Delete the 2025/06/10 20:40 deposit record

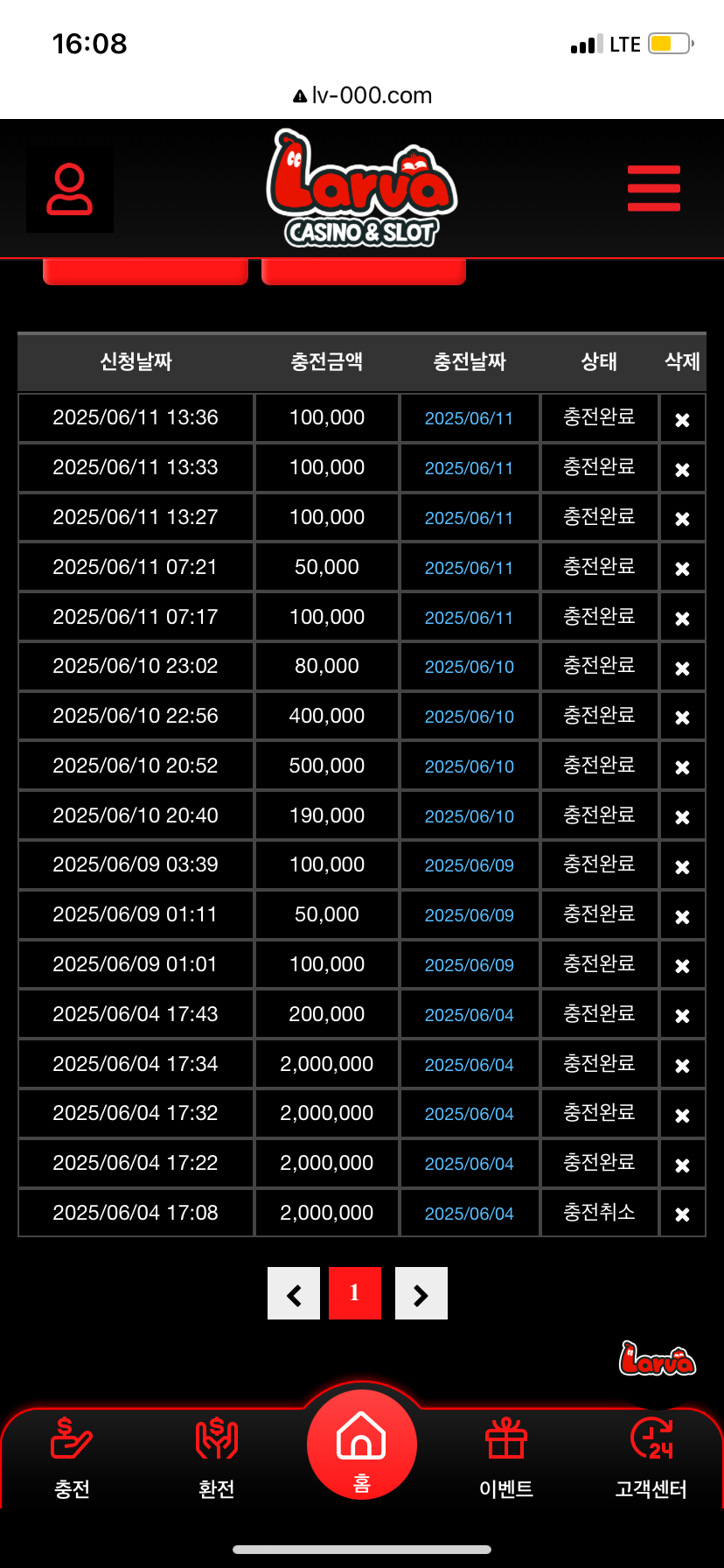pyautogui.click(x=682, y=817)
